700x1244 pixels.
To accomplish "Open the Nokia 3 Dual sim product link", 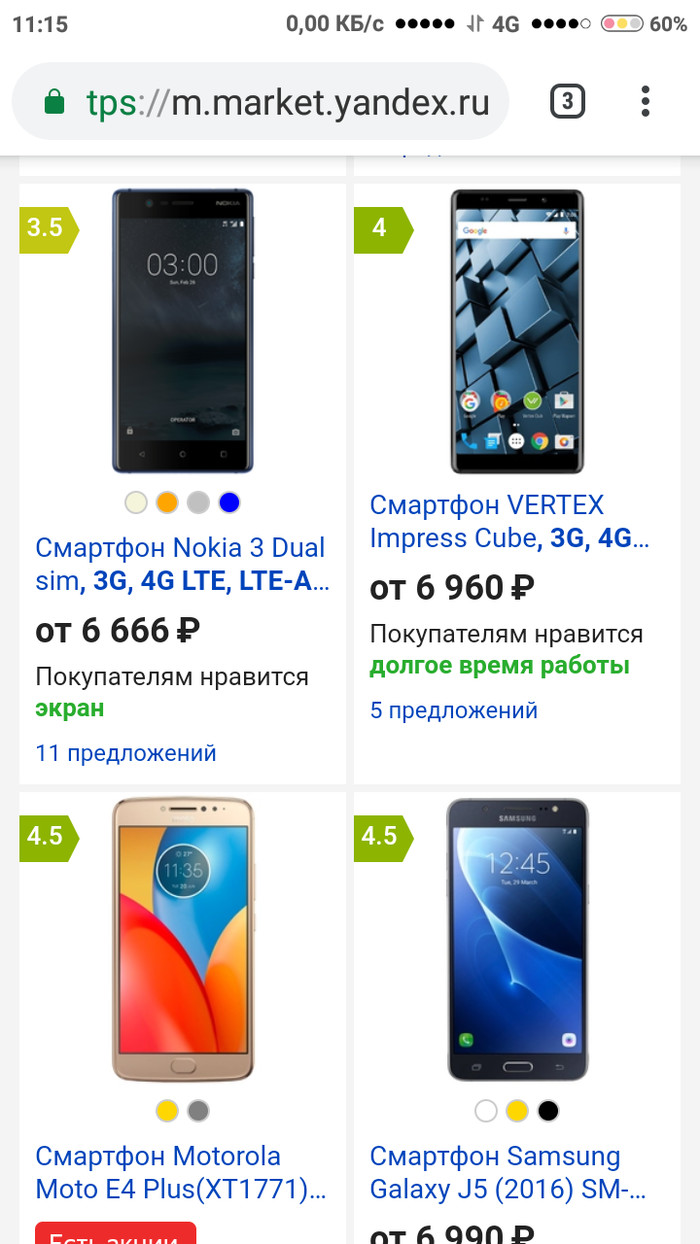I will point(181,565).
